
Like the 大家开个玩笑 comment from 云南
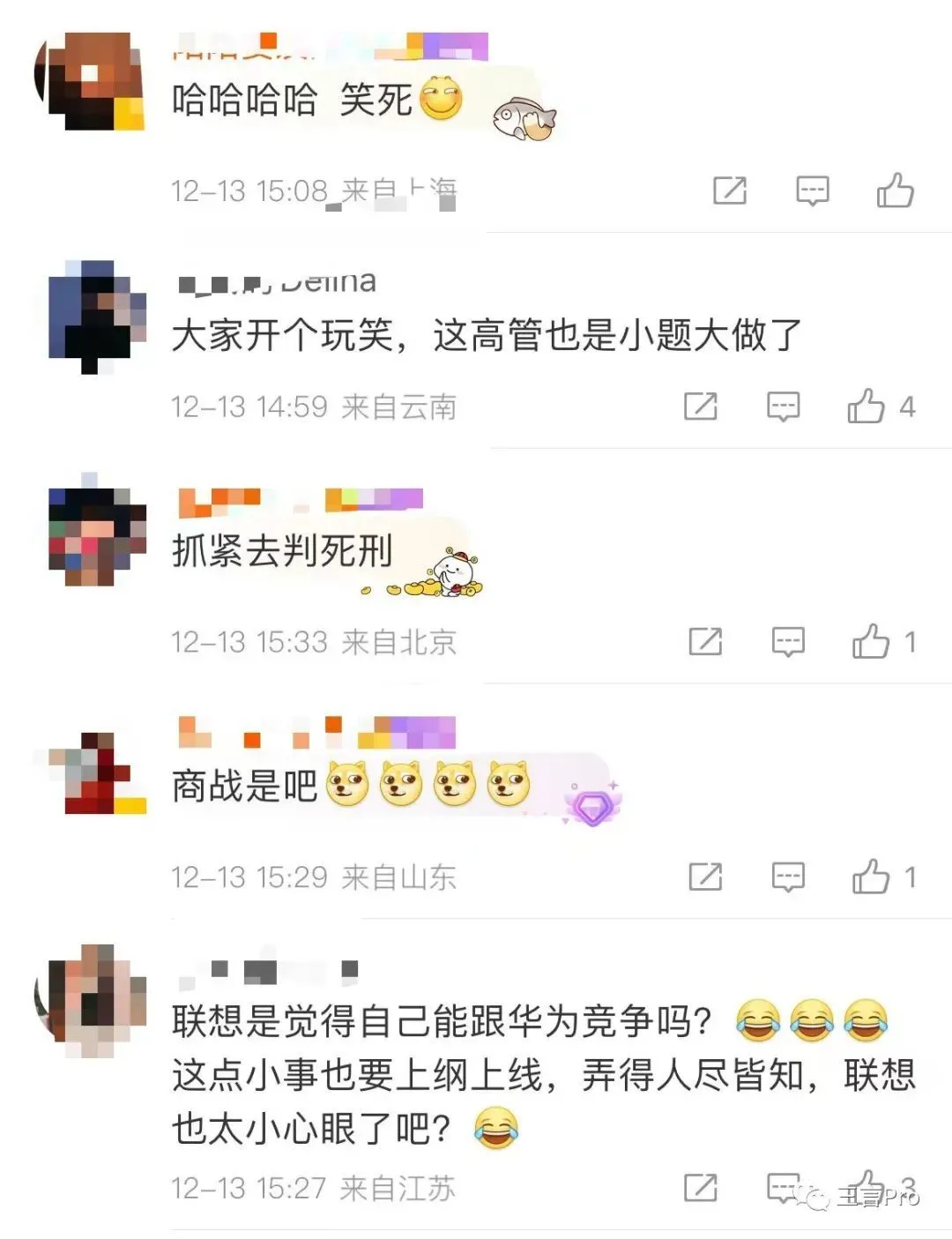click(x=866, y=407)
